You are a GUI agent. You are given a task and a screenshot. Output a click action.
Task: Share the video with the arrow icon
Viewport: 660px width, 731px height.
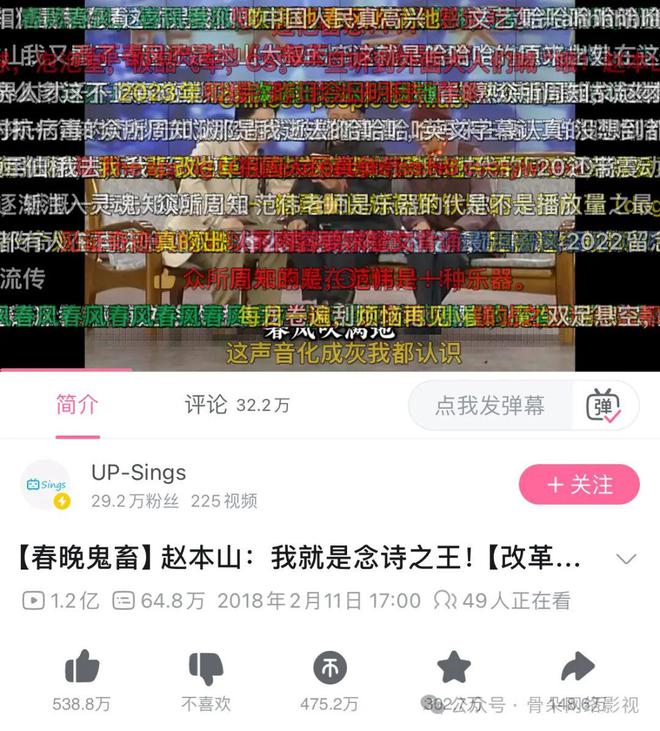click(577, 667)
